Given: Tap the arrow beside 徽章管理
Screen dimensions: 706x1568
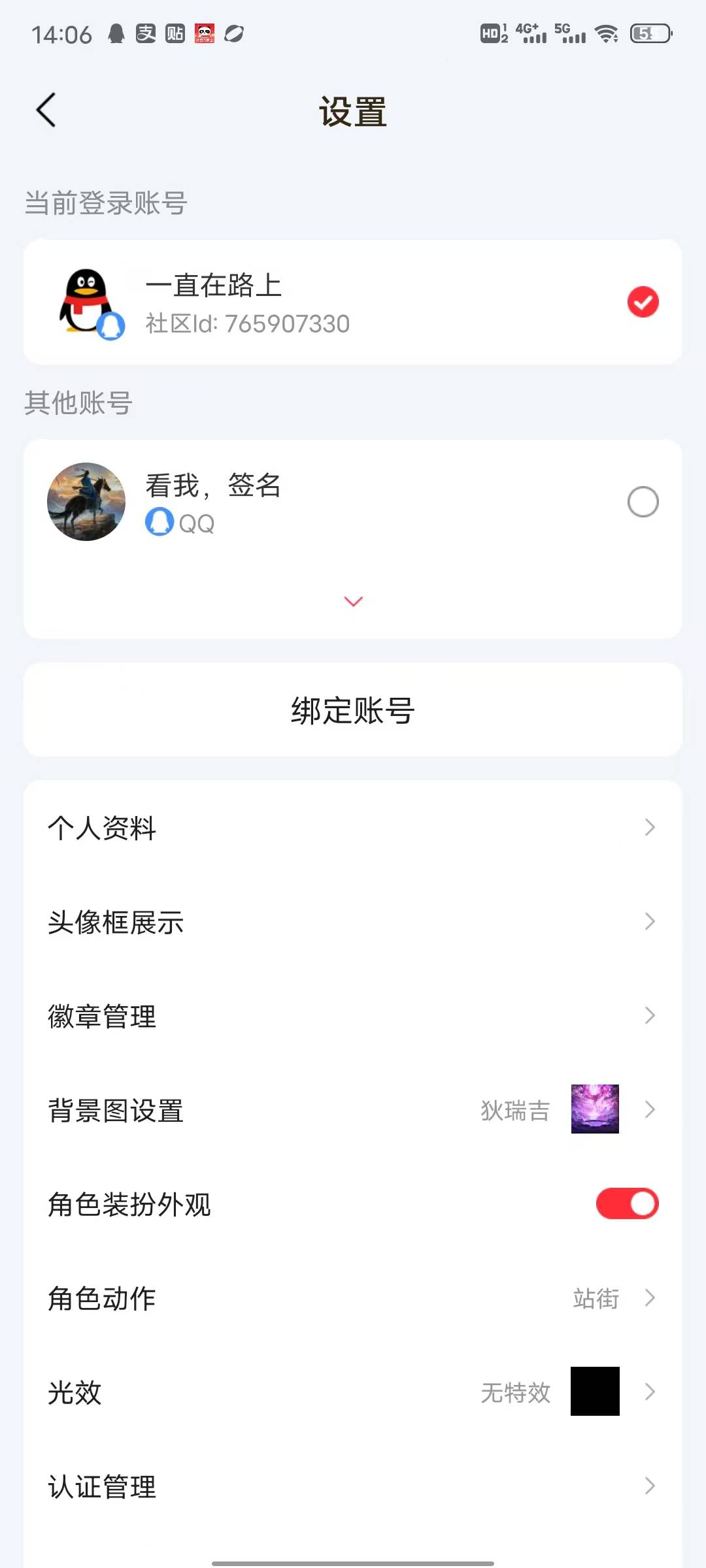Looking at the screenshot, I should (649, 1016).
